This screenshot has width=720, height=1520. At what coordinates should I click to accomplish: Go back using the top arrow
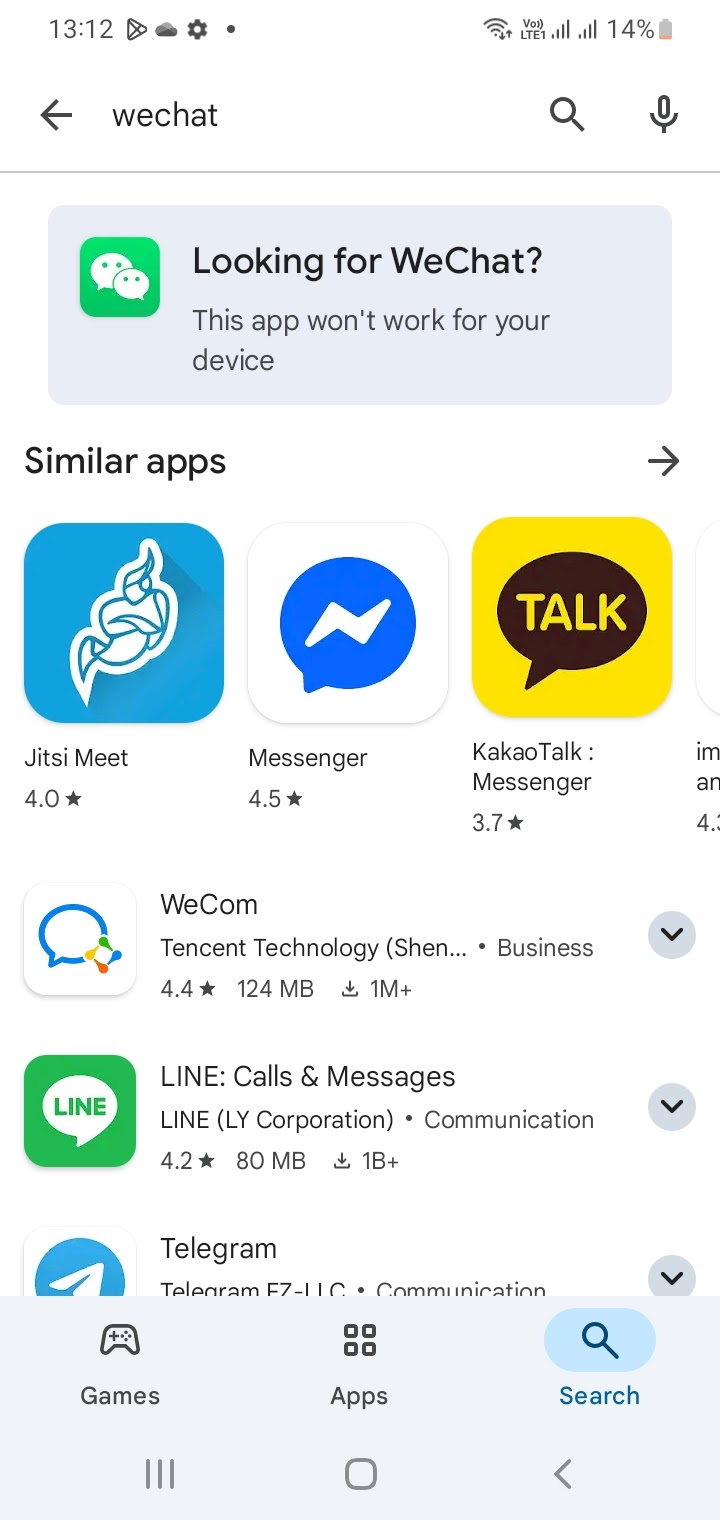57,116
